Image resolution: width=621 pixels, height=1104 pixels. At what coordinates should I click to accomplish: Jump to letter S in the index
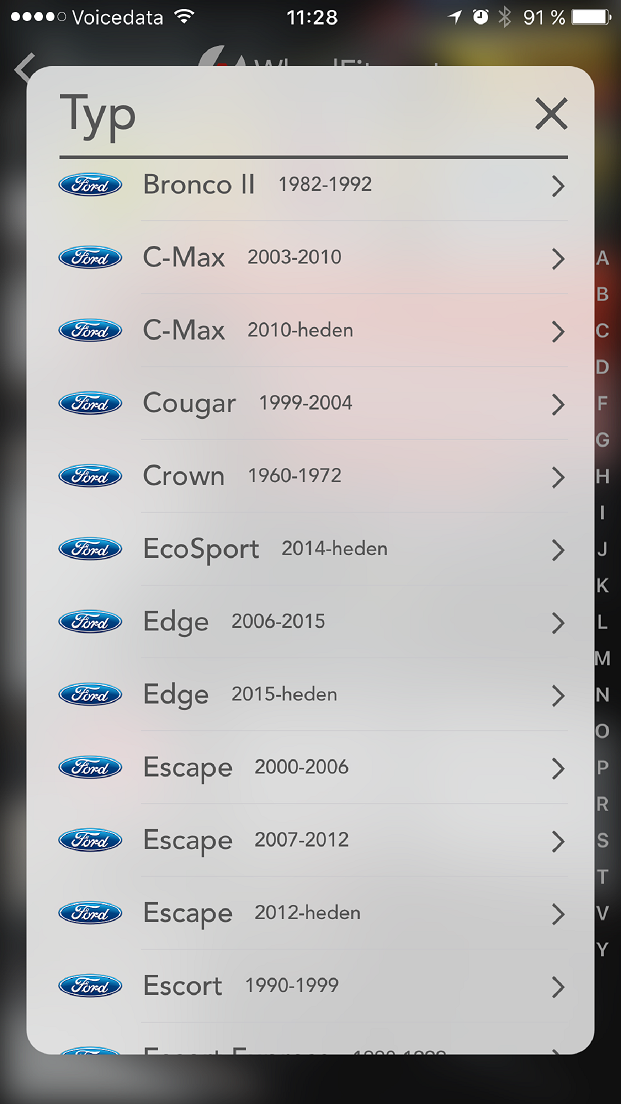[x=602, y=841]
